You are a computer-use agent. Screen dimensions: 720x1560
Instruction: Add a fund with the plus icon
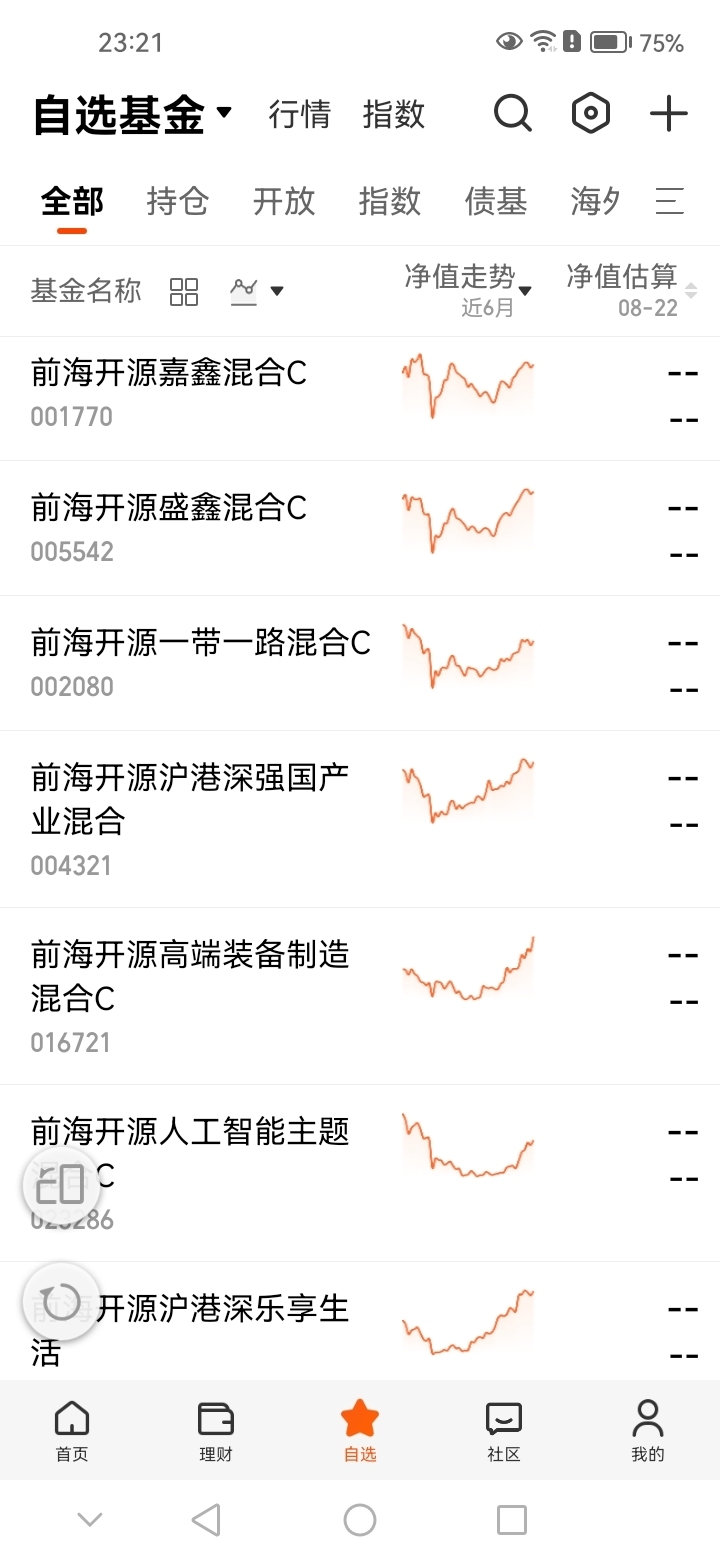click(x=669, y=114)
